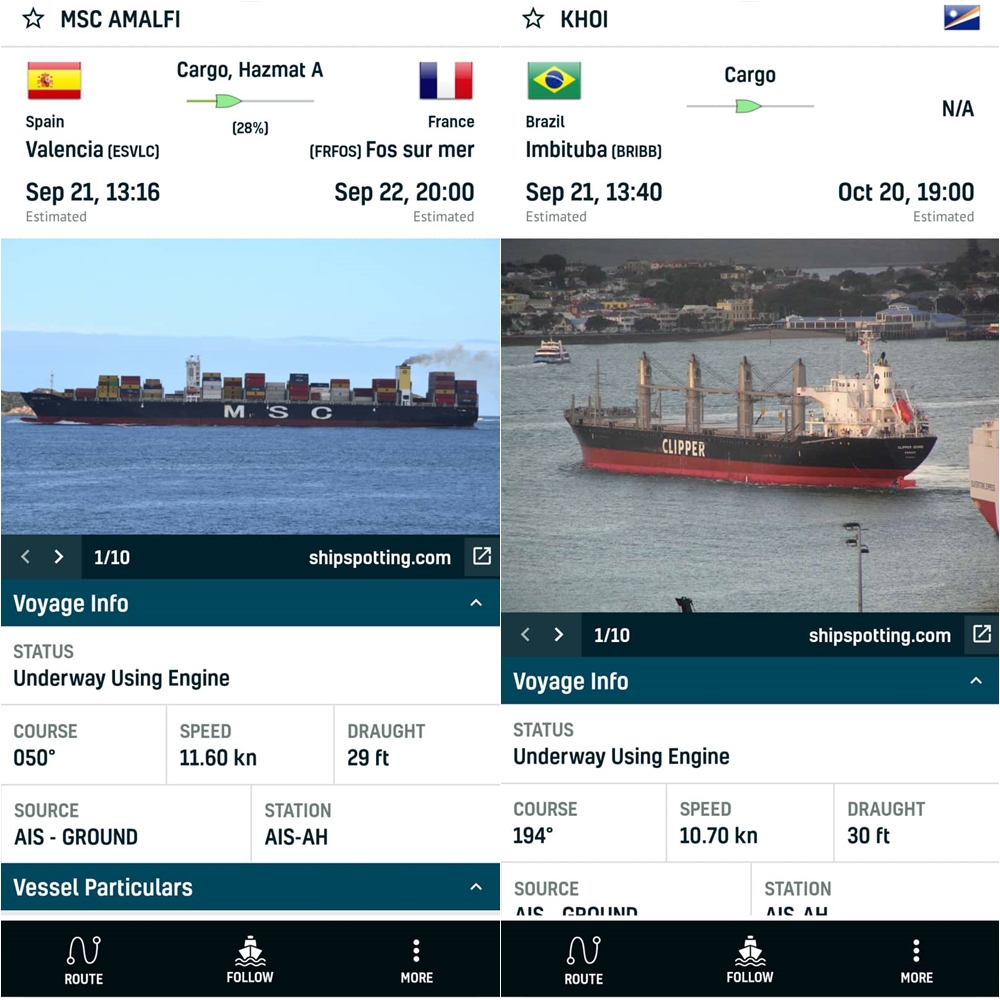Open MORE options for MSC AMALFI
The width and height of the screenshot is (1000, 1000).
(416, 960)
